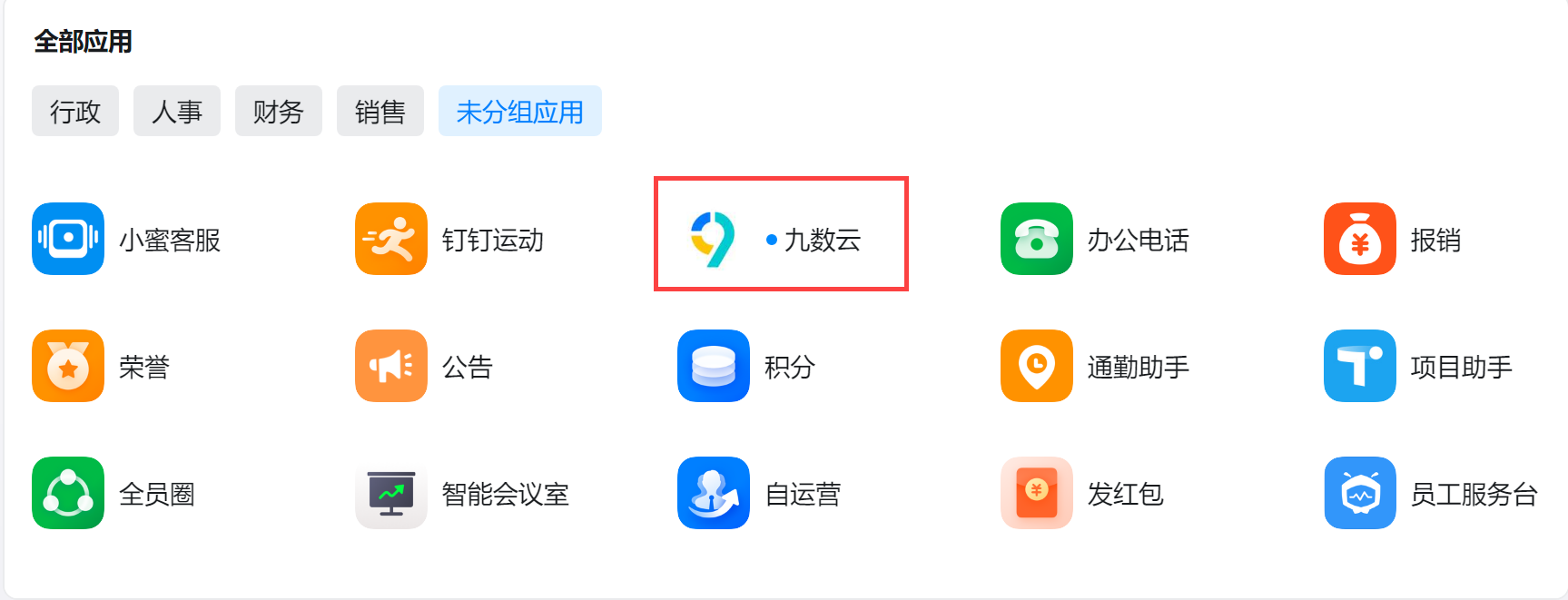Screen dimensions: 1568x600
Task: Select the 未分组应用 tab
Action: coord(519,112)
